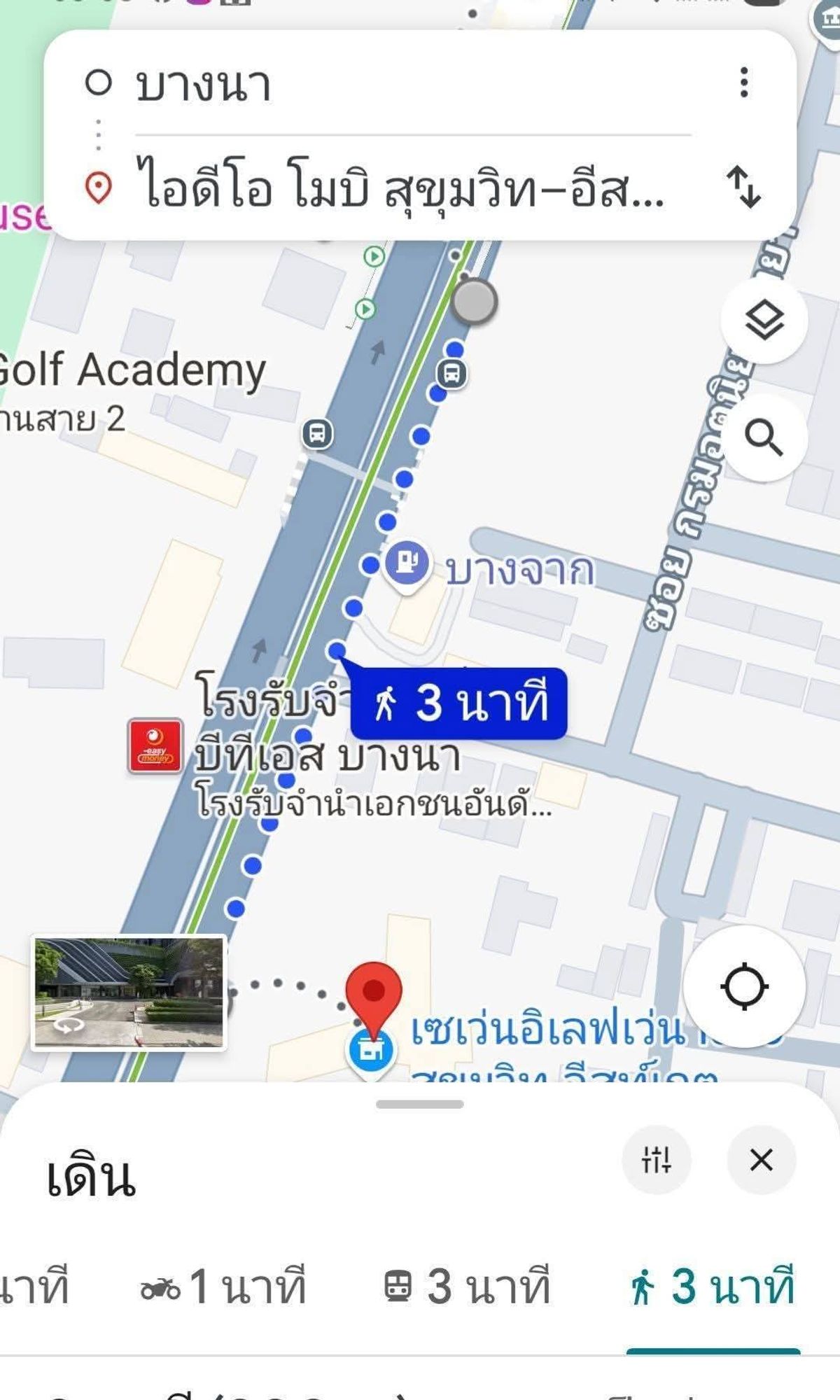Switch to the transit 3 นาที tab

468,1286
